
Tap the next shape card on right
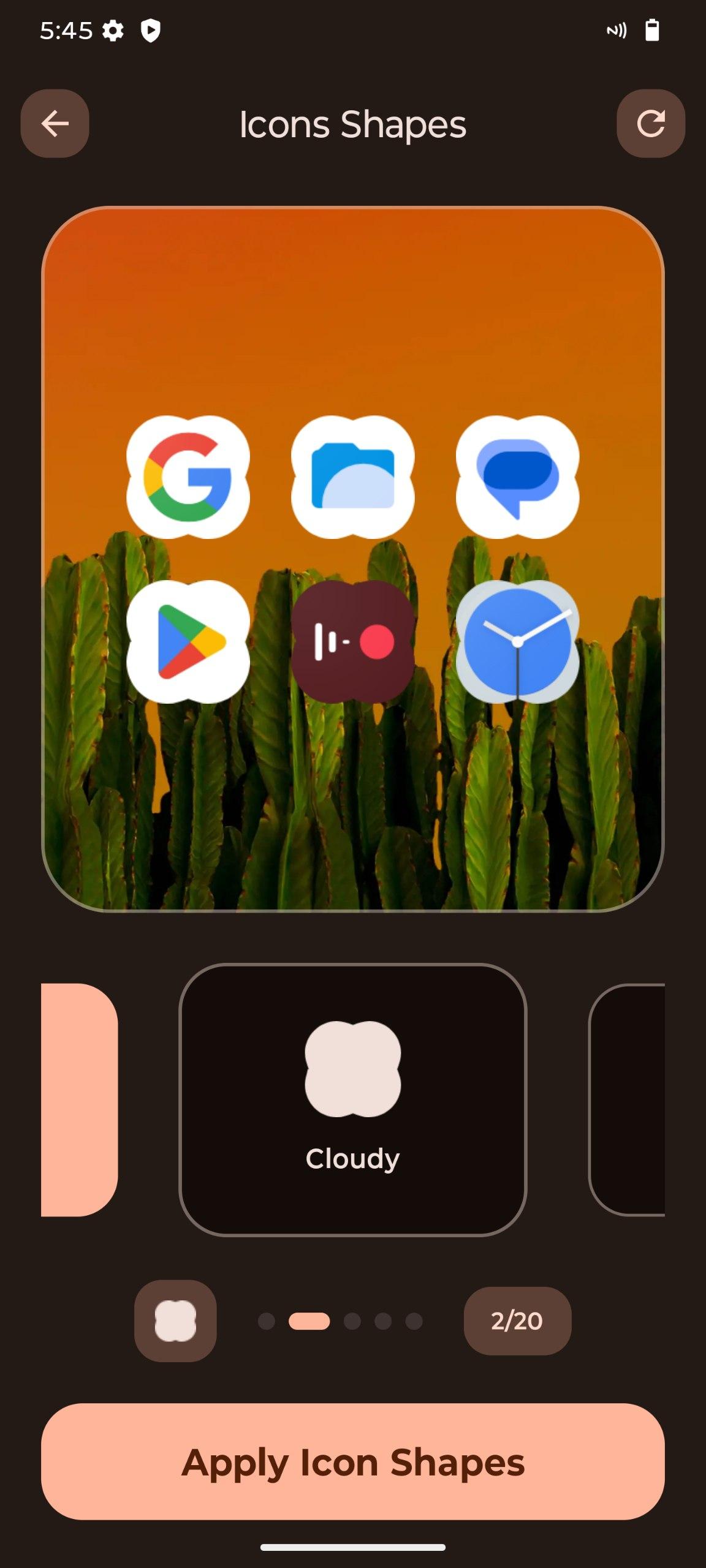click(628, 1099)
